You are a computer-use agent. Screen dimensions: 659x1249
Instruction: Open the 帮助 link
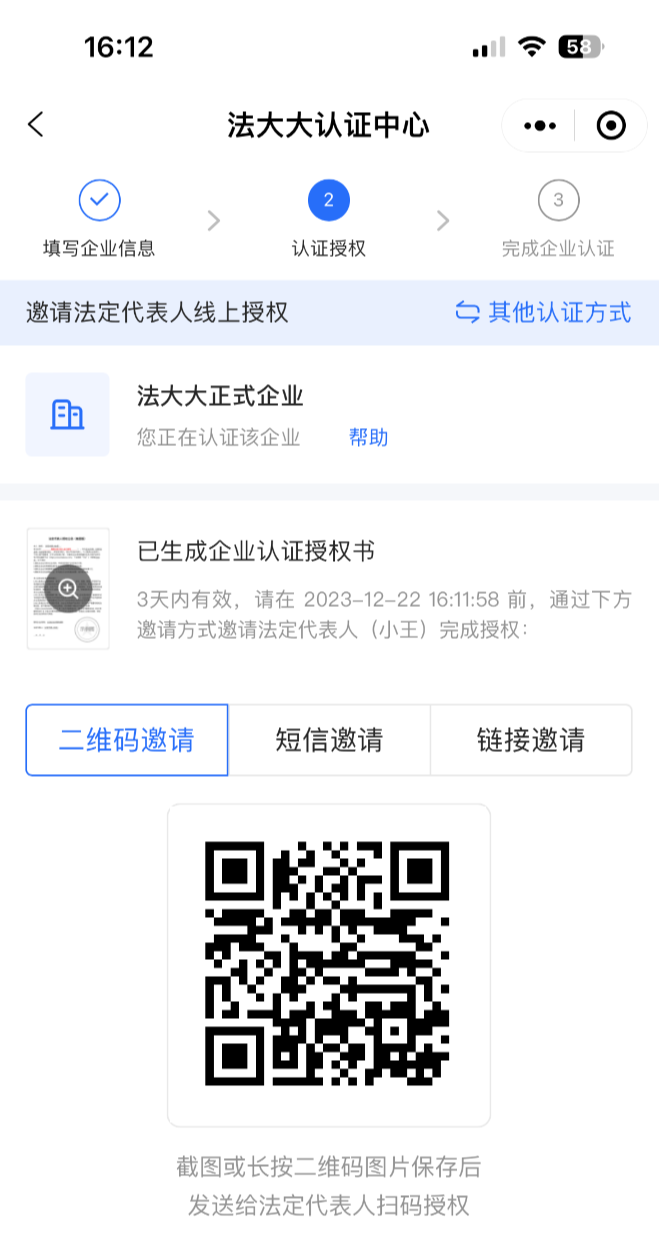coord(368,437)
